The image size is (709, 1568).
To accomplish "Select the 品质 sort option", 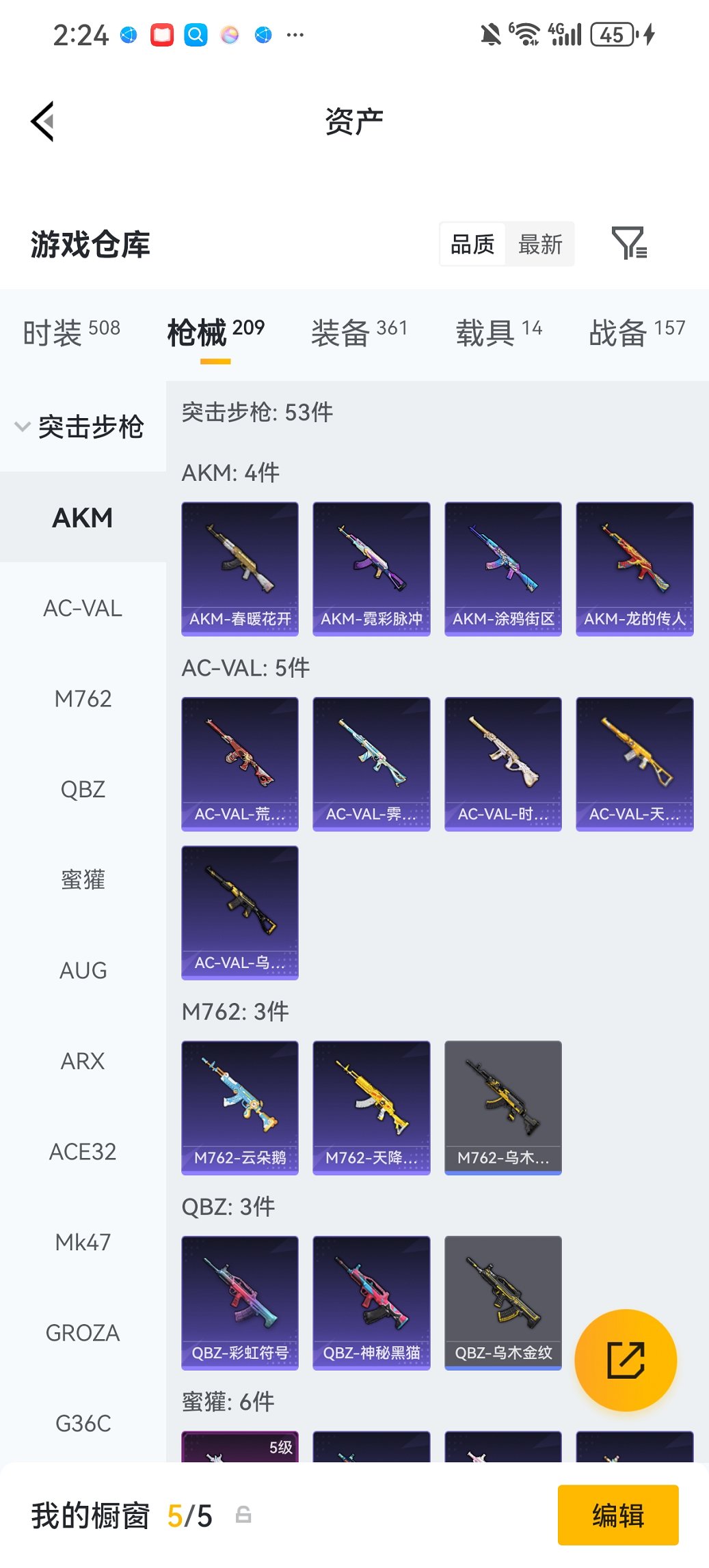I will 472,244.
